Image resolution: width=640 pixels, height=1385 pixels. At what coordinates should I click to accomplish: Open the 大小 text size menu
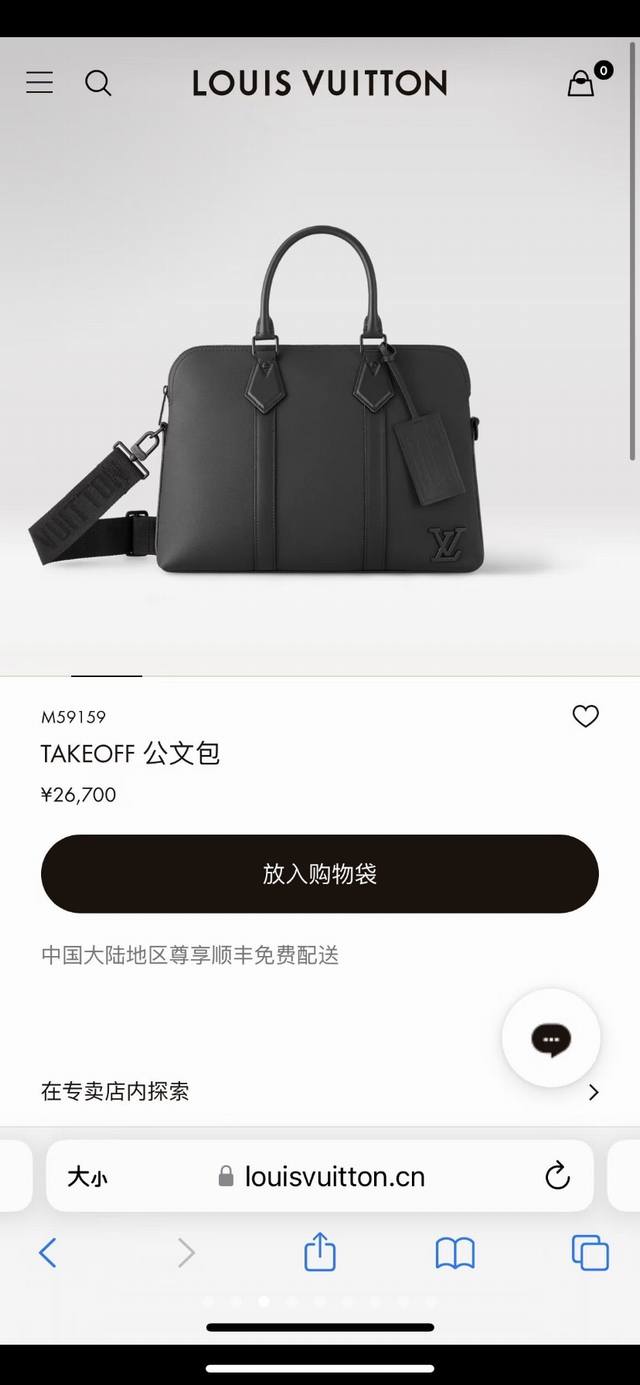point(87,1177)
